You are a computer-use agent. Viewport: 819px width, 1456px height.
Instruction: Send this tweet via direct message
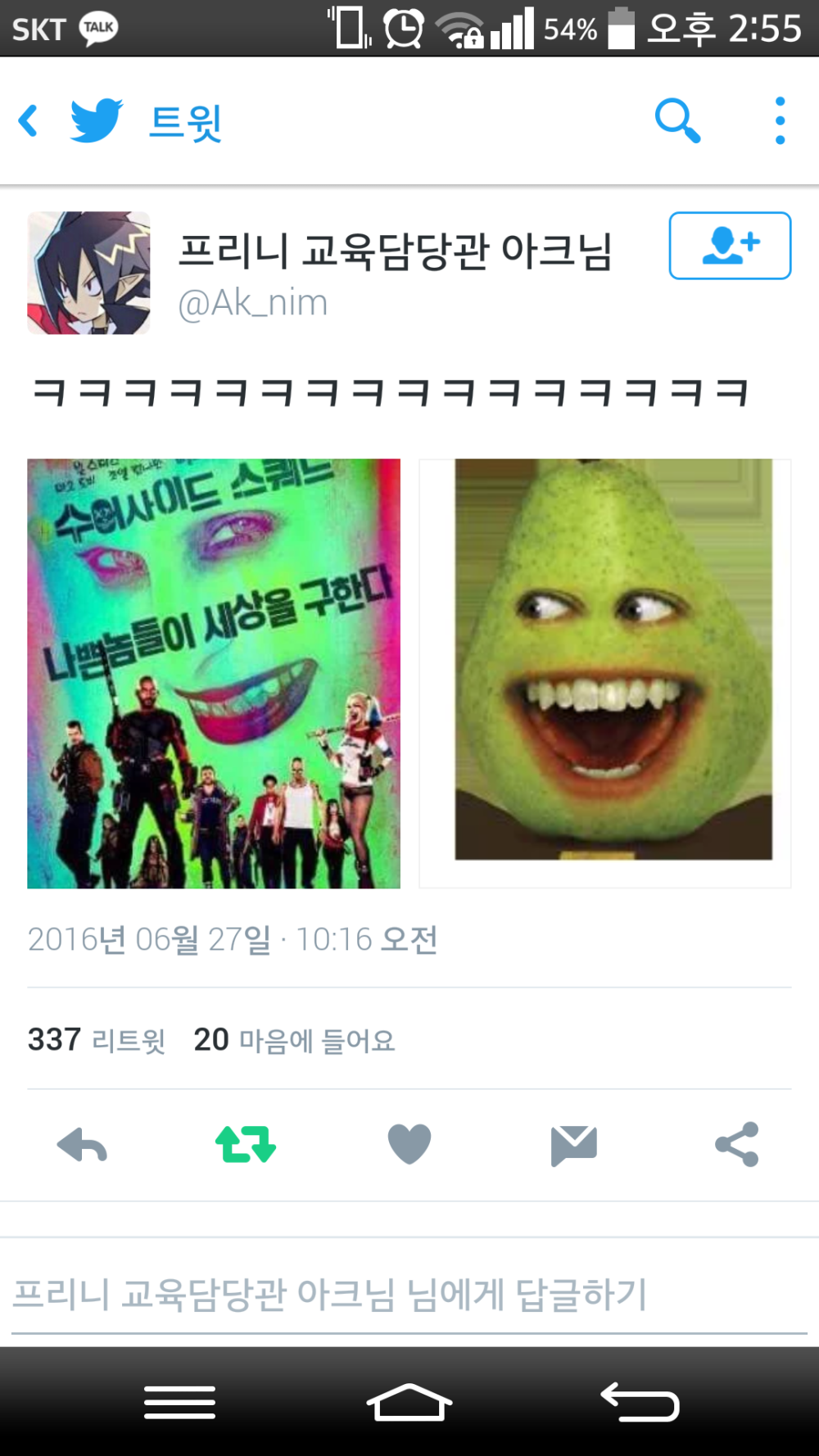pyautogui.click(x=573, y=1145)
